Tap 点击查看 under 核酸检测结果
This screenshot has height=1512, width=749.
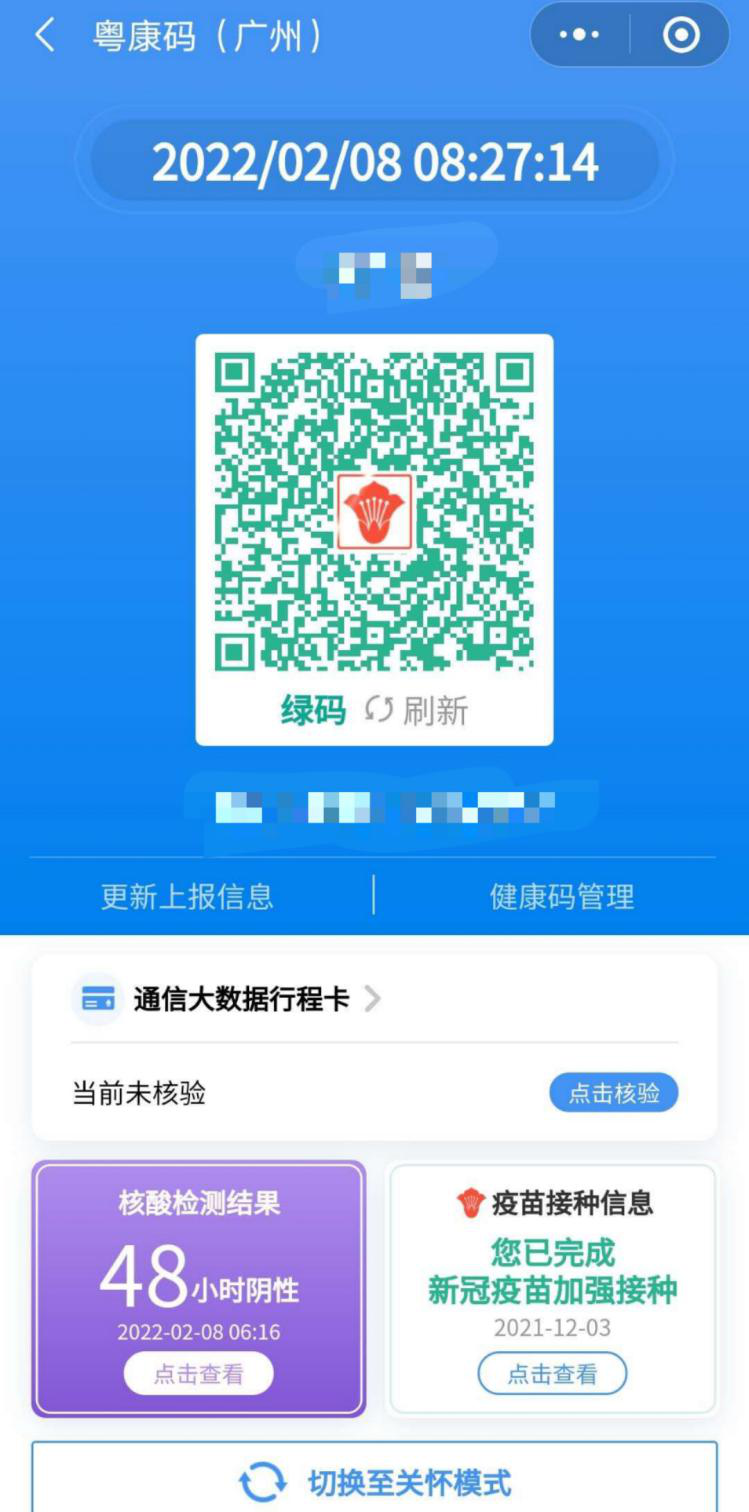pos(198,1374)
